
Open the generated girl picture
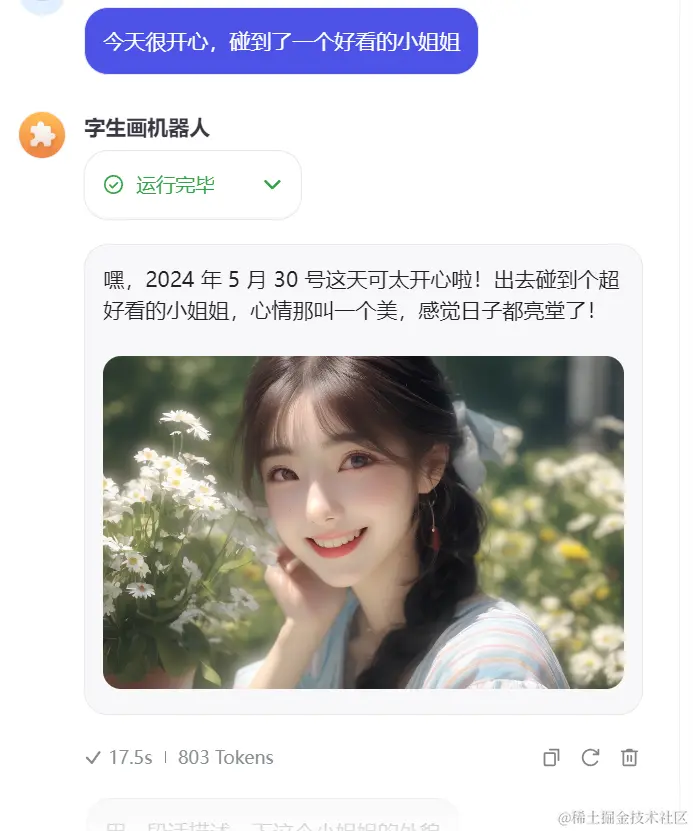[x=363, y=522]
